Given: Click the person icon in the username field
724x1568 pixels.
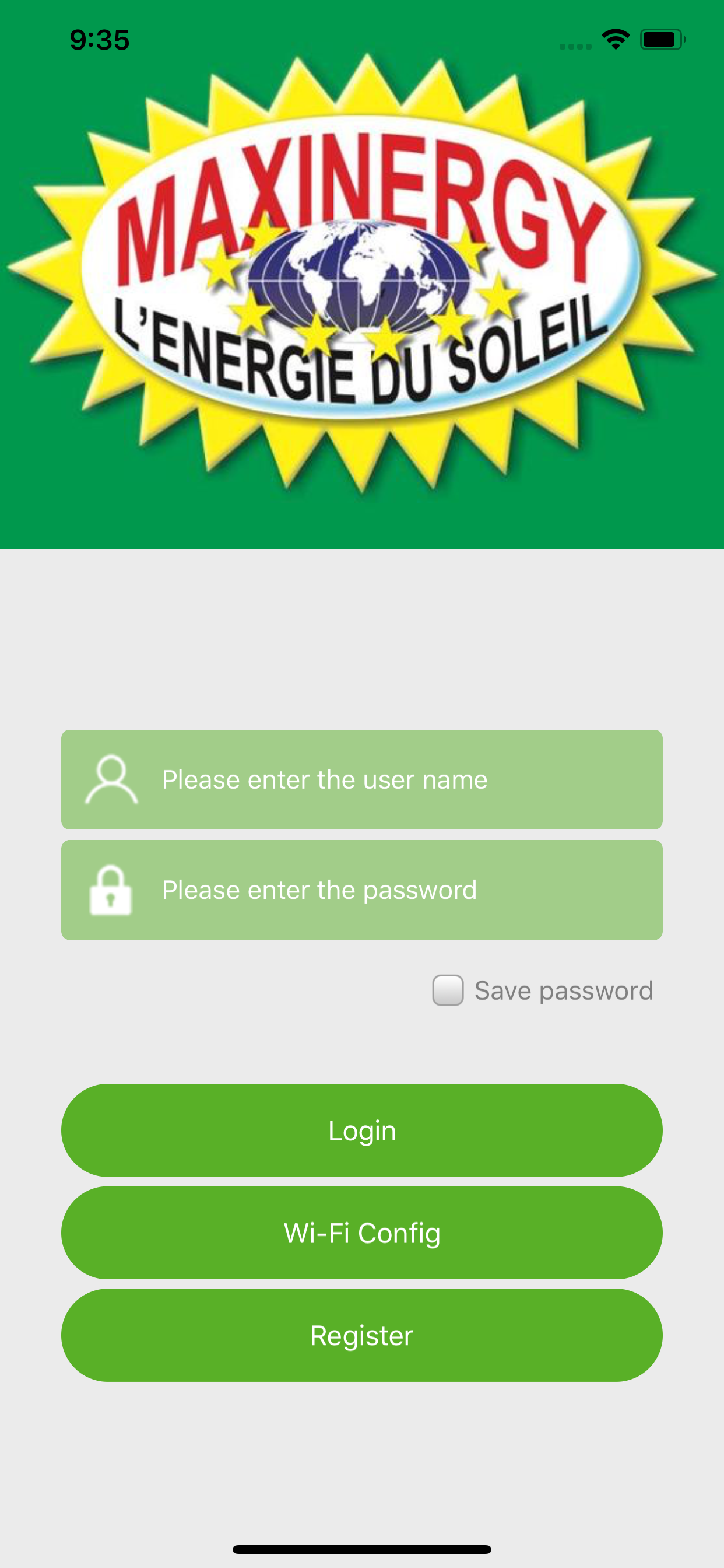Looking at the screenshot, I should (x=113, y=780).
